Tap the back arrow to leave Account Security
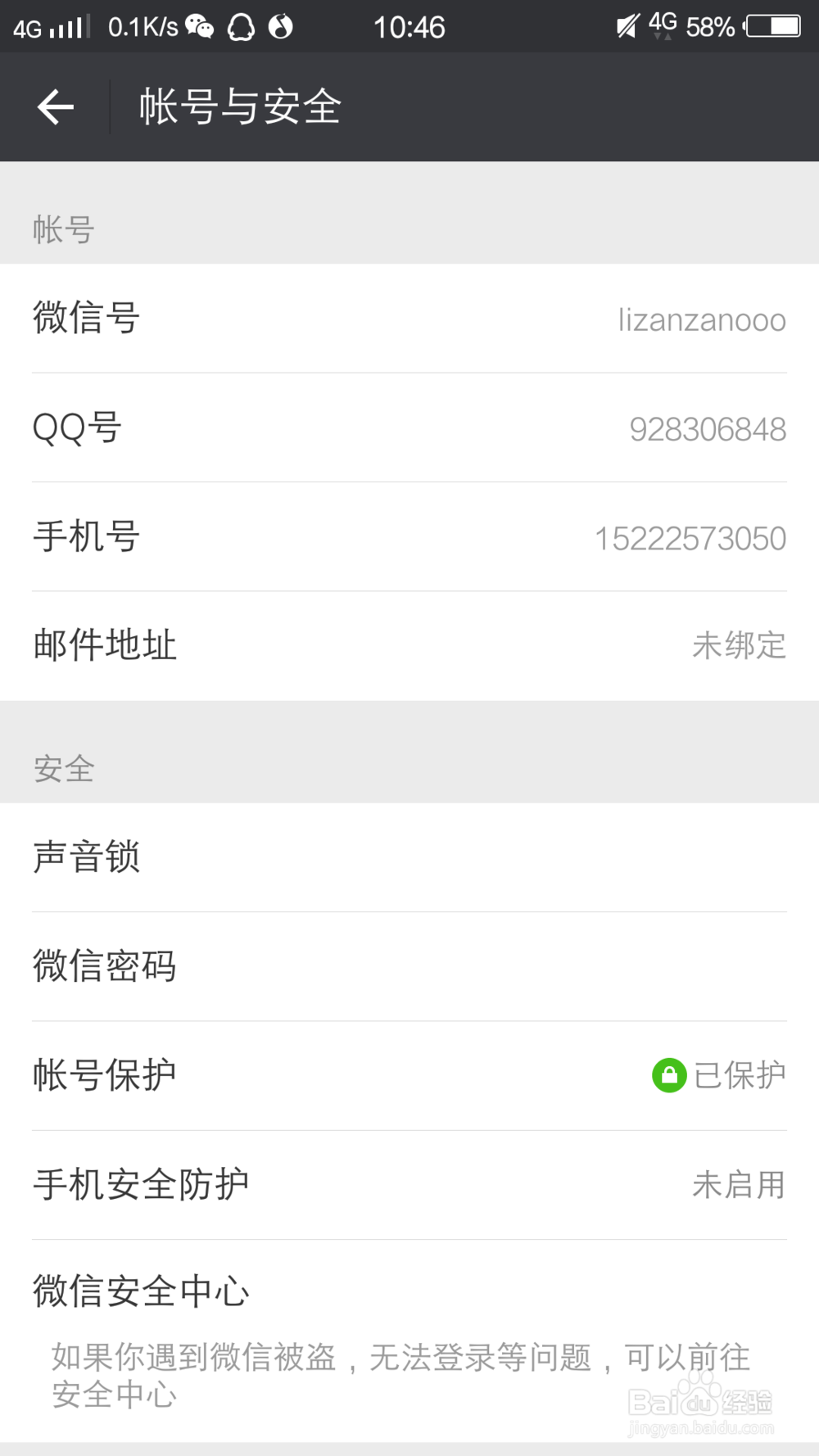This screenshot has height=1456, width=819. click(x=54, y=106)
